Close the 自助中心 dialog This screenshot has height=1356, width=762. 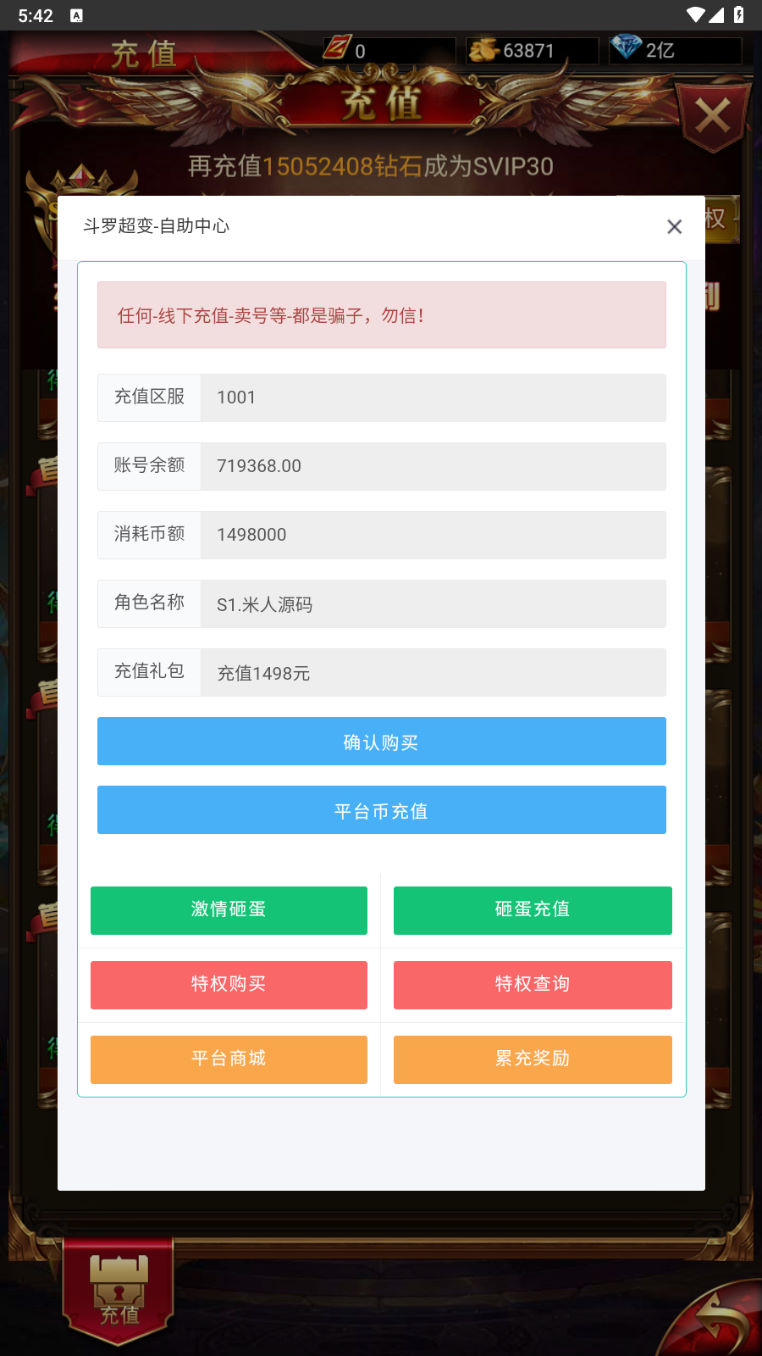pos(674,227)
